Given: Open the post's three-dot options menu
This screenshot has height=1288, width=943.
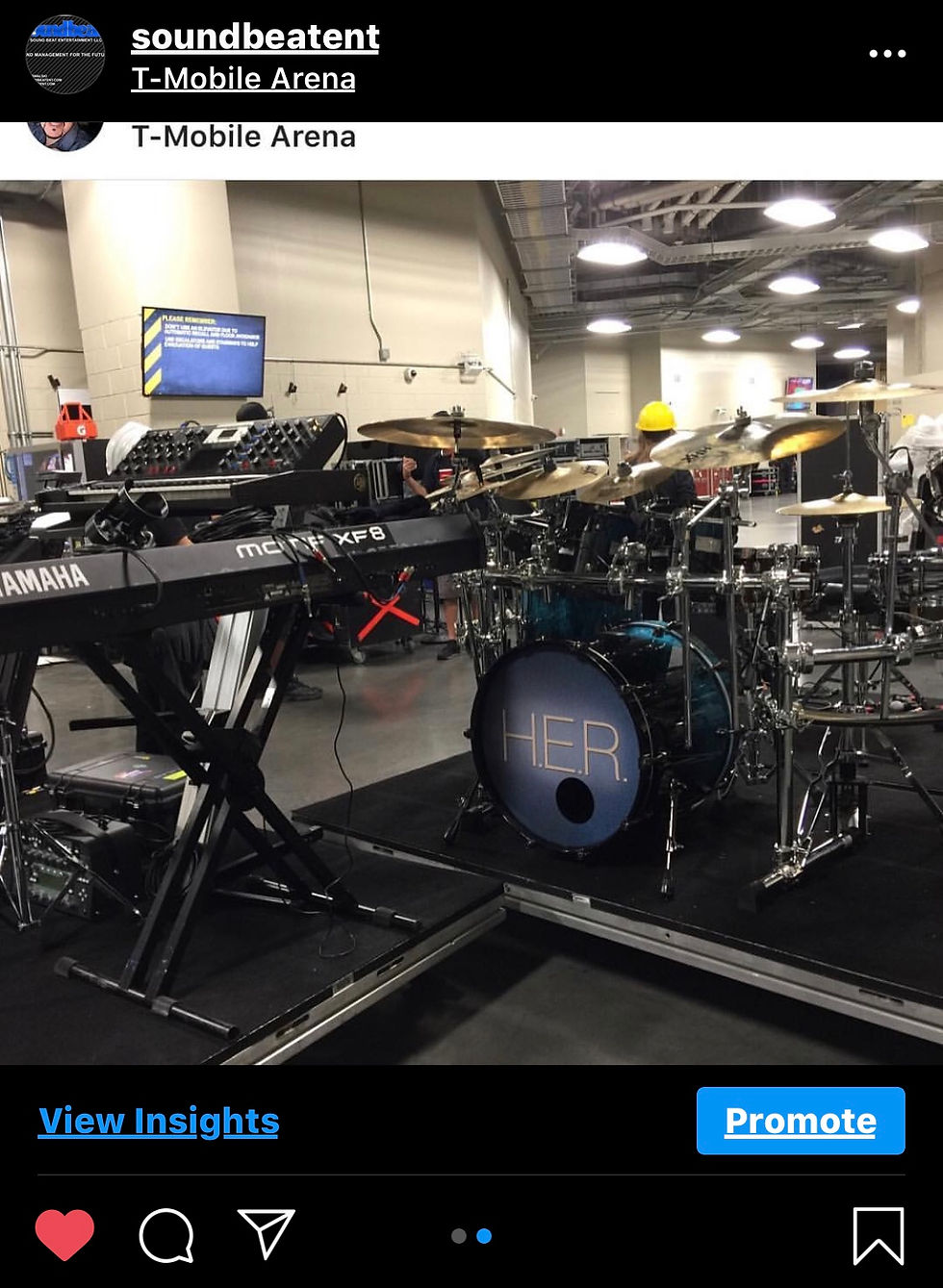Looking at the screenshot, I should pyautogui.click(x=886, y=54).
